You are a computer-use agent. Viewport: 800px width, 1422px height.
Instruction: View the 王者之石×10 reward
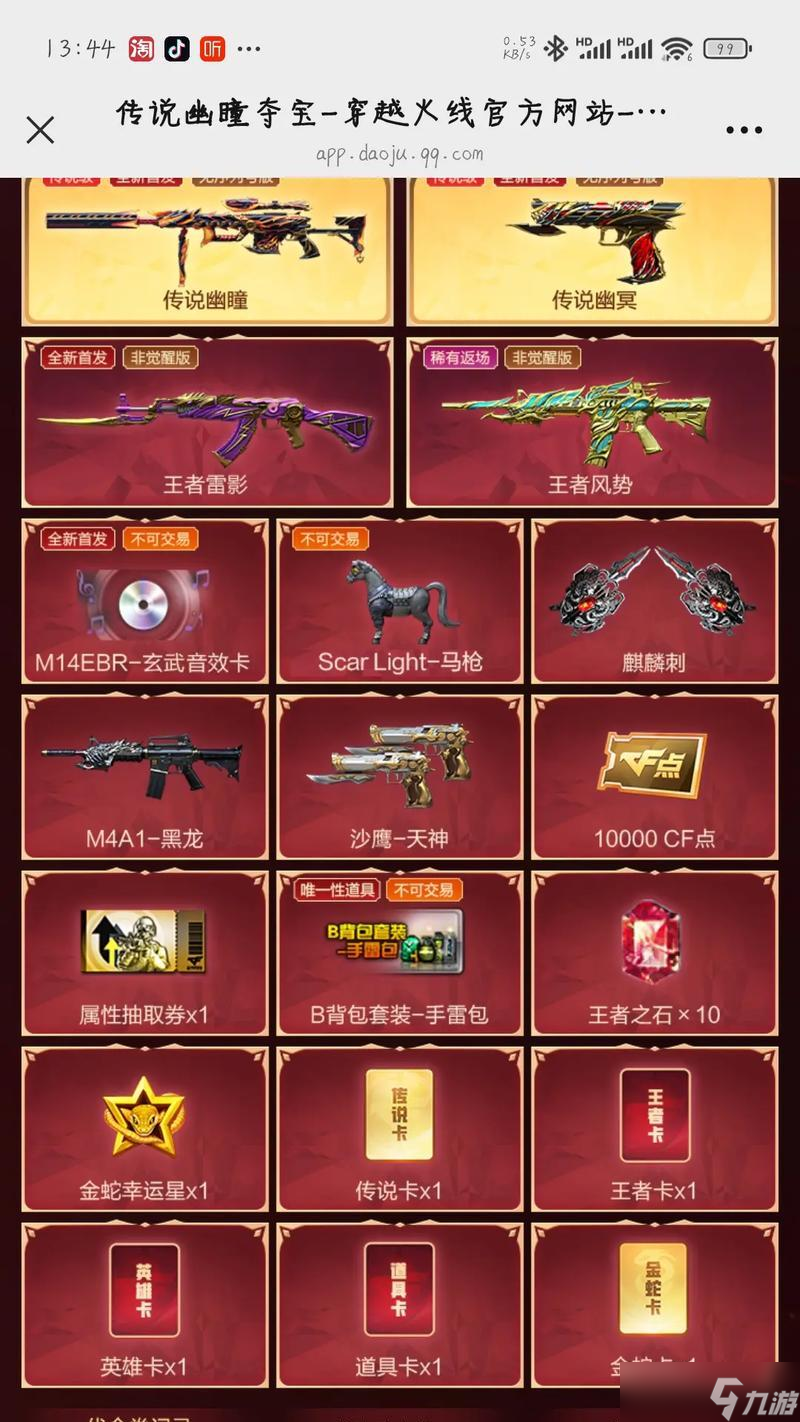click(x=655, y=953)
